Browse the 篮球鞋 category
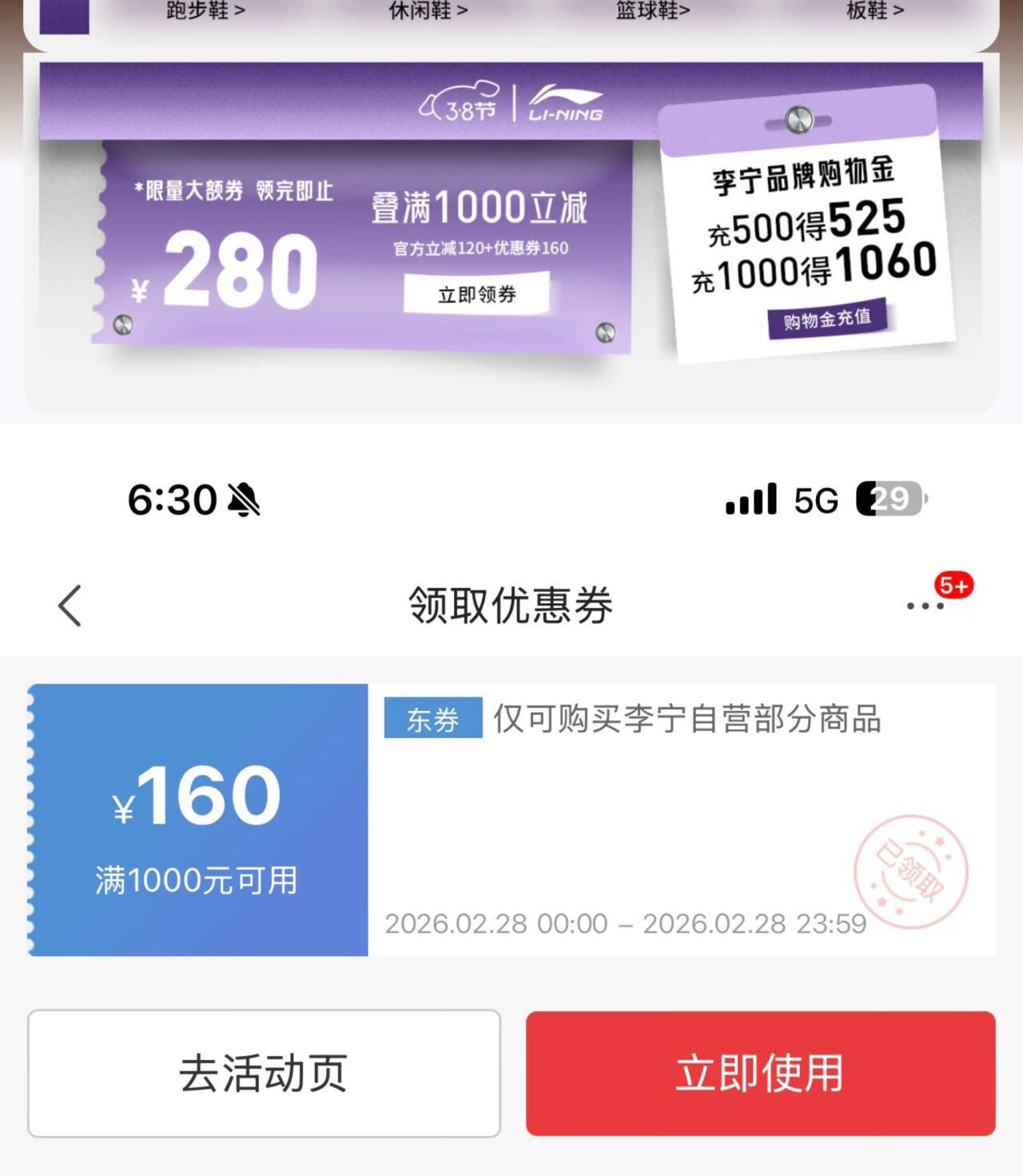 pyautogui.click(x=652, y=11)
